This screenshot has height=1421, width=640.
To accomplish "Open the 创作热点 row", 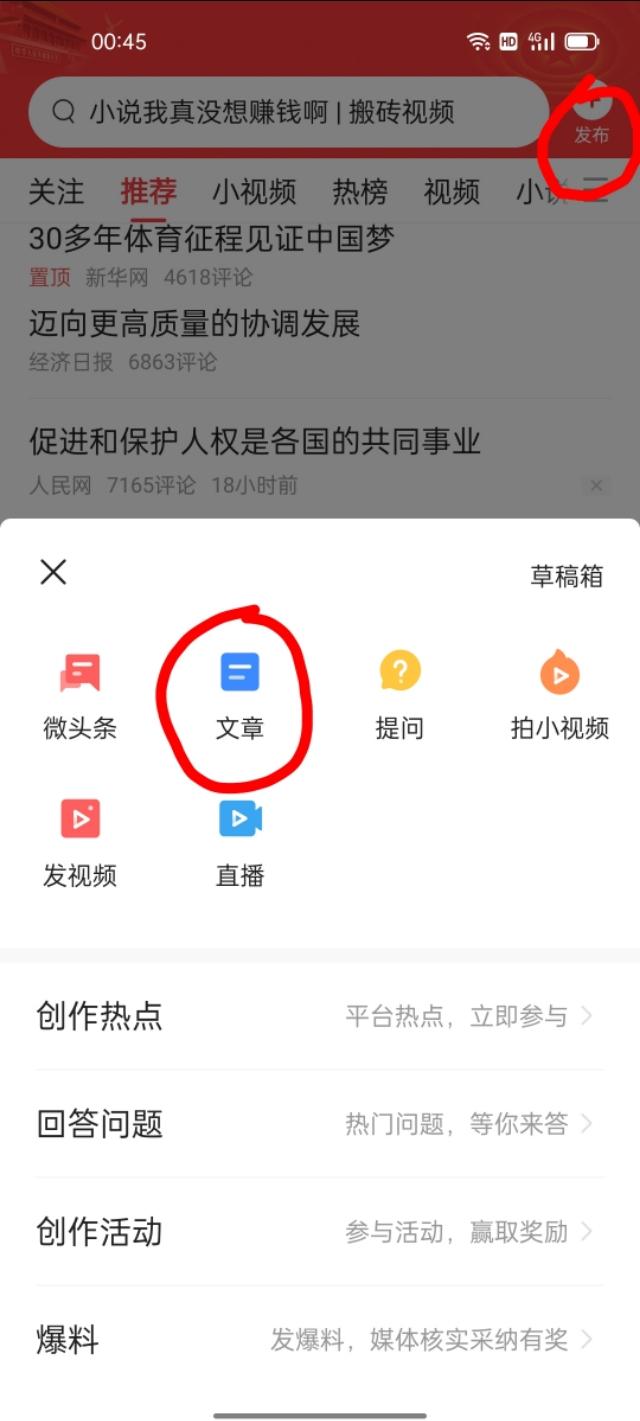I will (320, 1017).
